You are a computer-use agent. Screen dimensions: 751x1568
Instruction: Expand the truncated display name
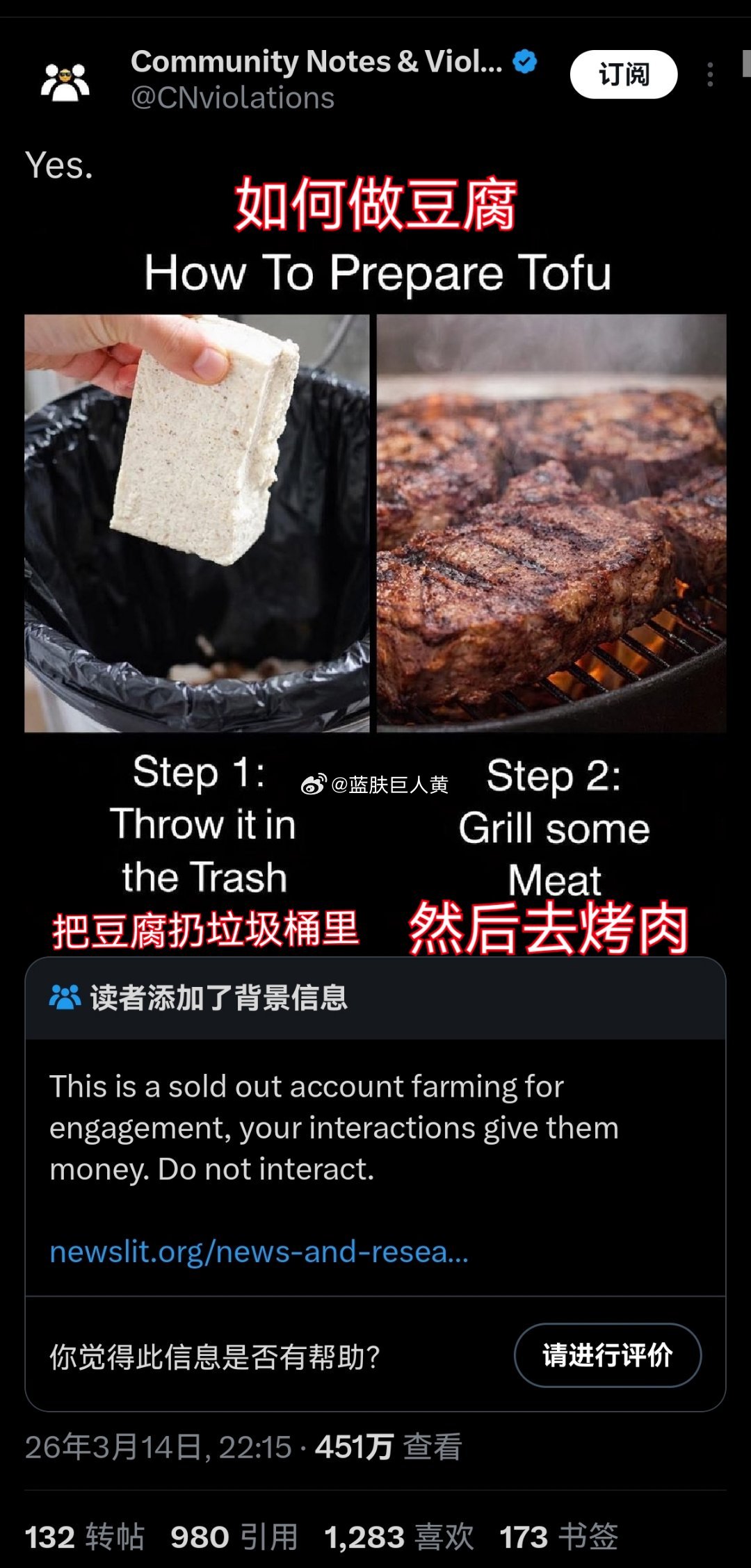click(316, 61)
